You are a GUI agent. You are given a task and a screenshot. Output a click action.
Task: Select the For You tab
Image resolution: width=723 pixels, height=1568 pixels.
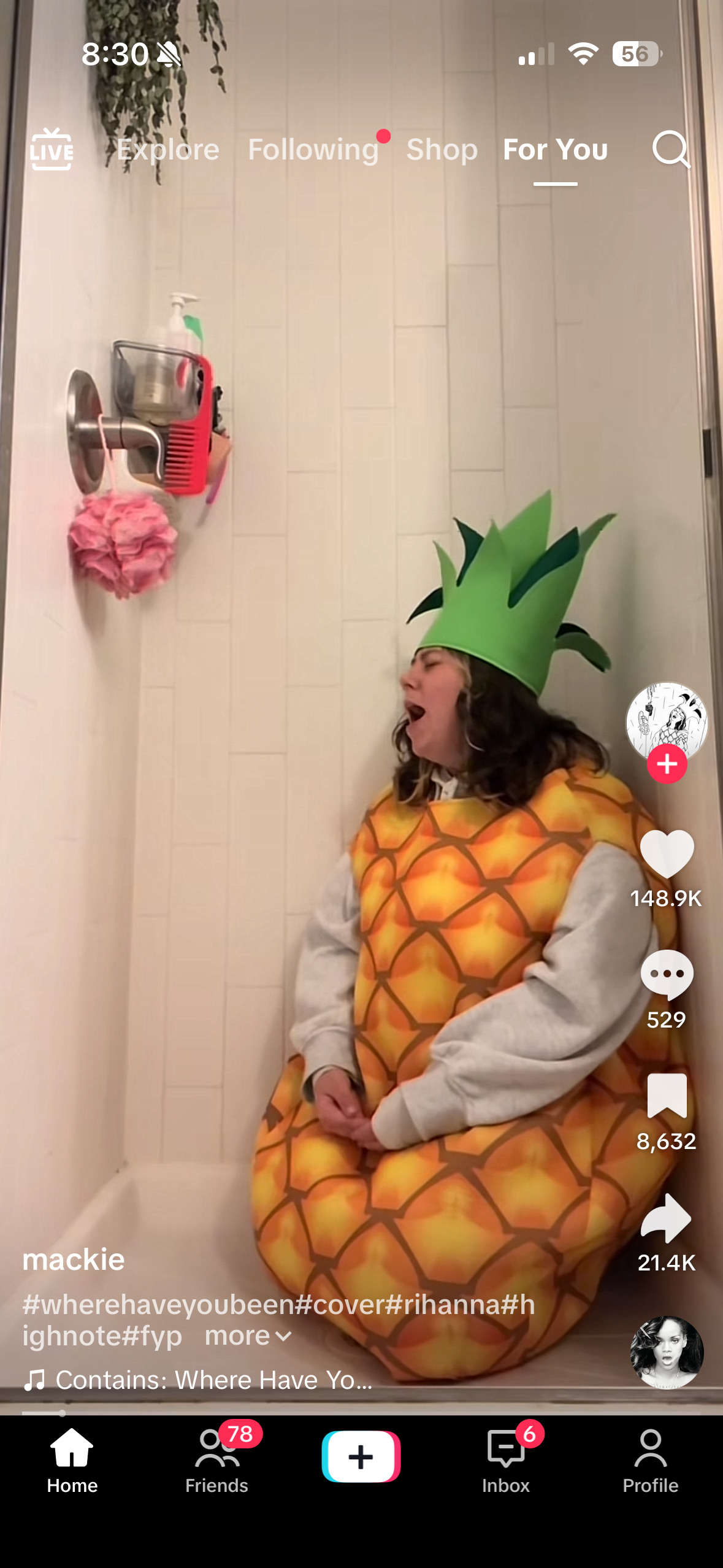pos(555,150)
